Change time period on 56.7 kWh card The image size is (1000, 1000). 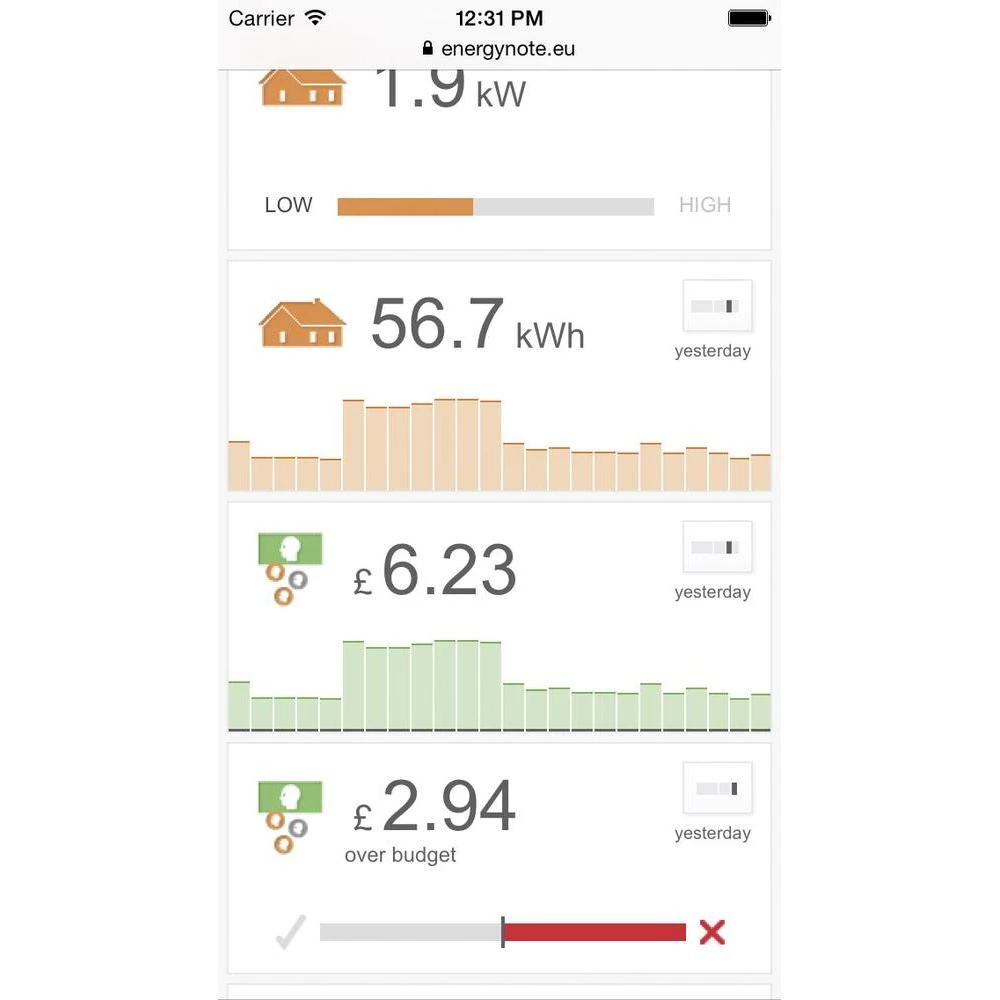coord(717,306)
